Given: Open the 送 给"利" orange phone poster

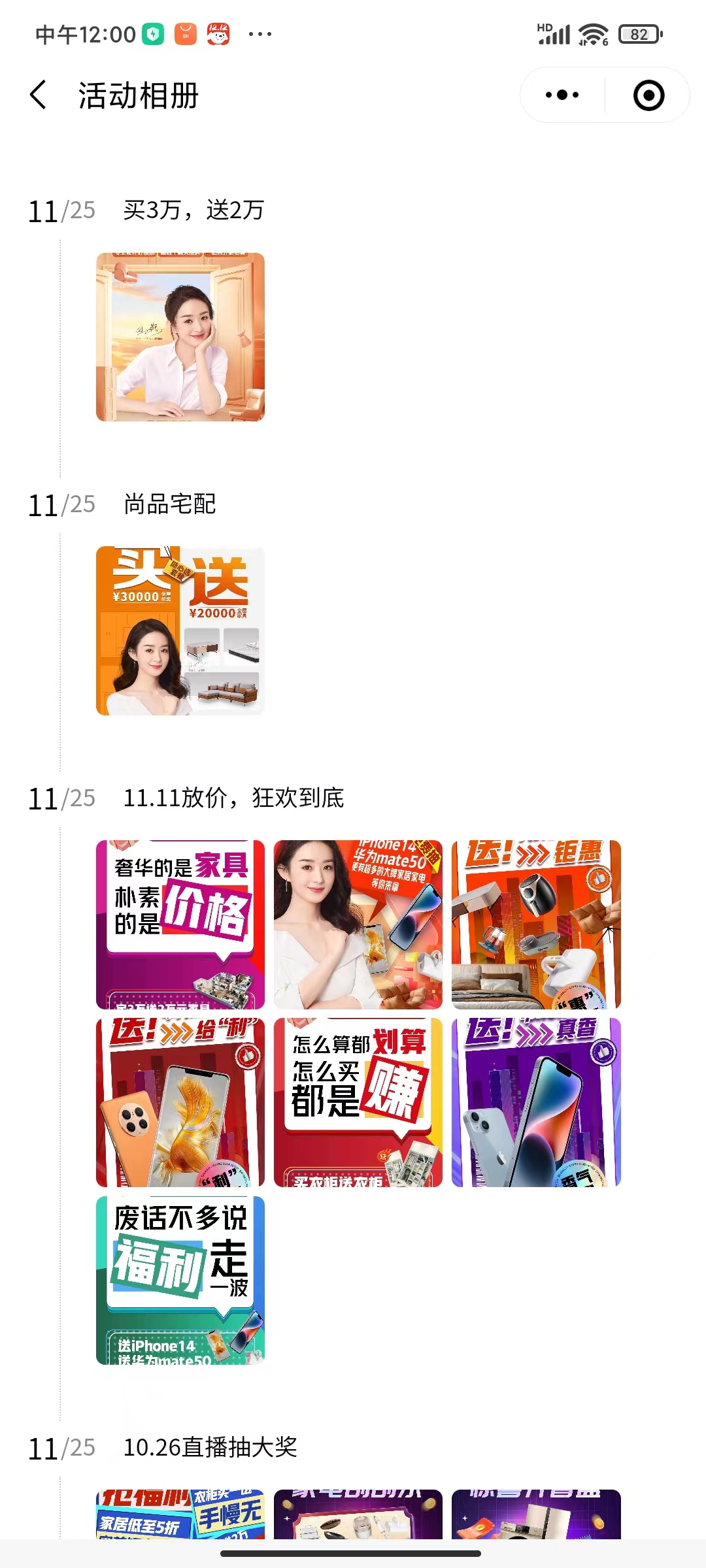Looking at the screenshot, I should [x=180, y=1102].
